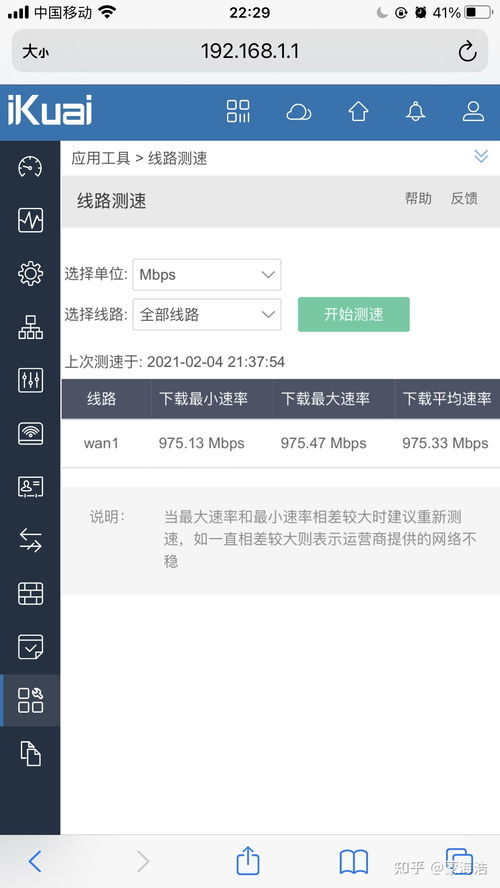This screenshot has height=888, width=500.
Task: Open the 帮助 help link
Action: [x=418, y=198]
